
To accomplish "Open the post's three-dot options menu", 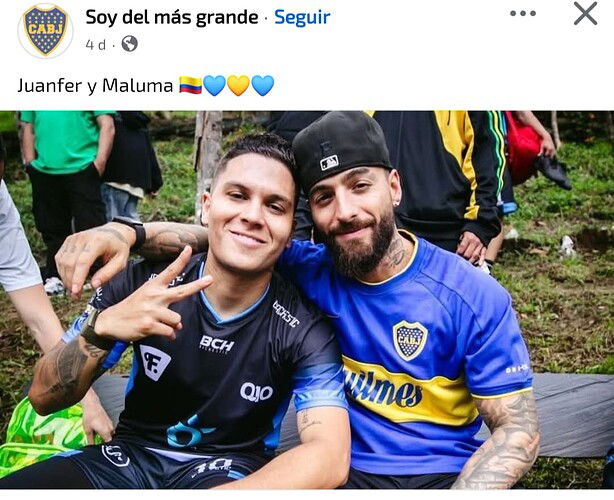I will [x=522, y=14].
